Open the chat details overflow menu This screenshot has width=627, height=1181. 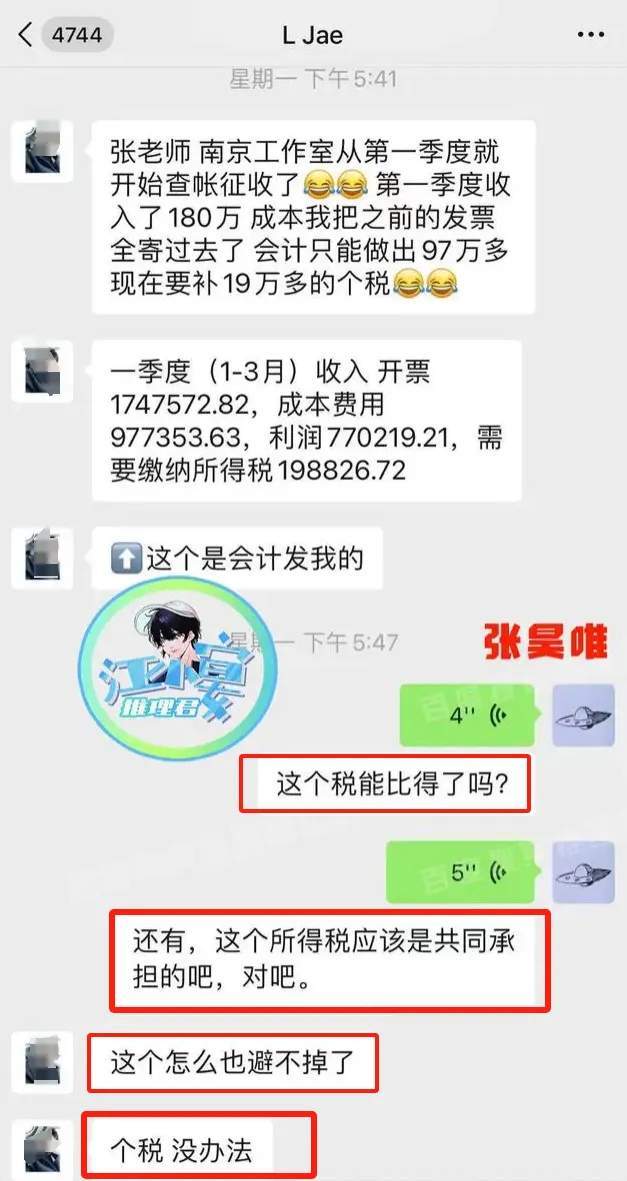click(x=590, y=35)
